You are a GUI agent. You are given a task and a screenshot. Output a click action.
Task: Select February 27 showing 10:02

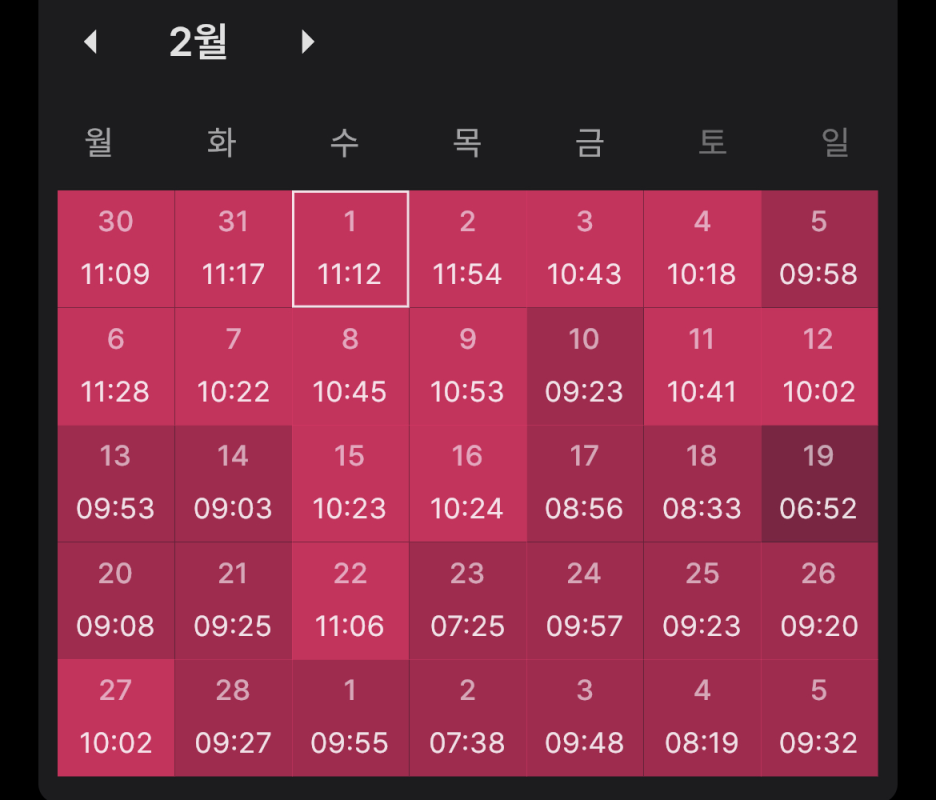tap(116, 717)
